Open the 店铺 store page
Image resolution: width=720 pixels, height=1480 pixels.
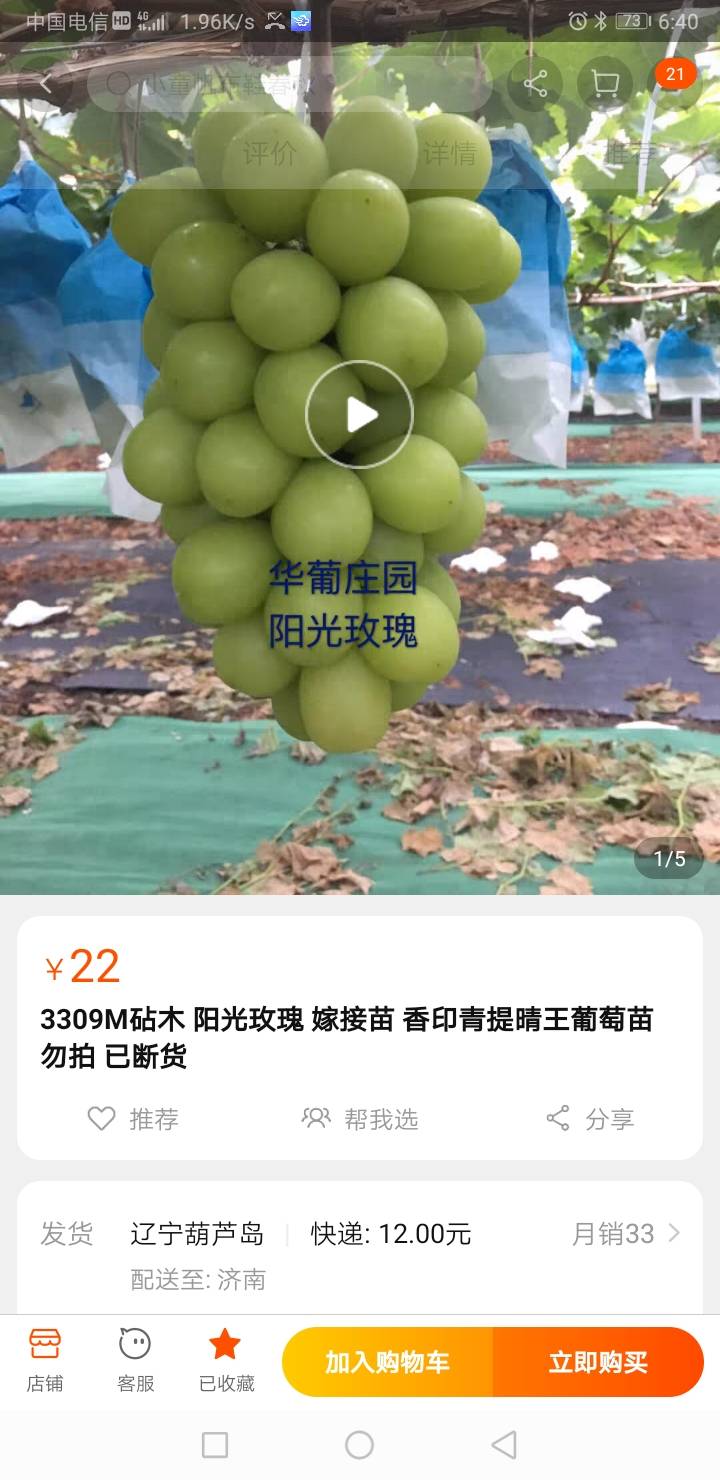coord(45,1361)
